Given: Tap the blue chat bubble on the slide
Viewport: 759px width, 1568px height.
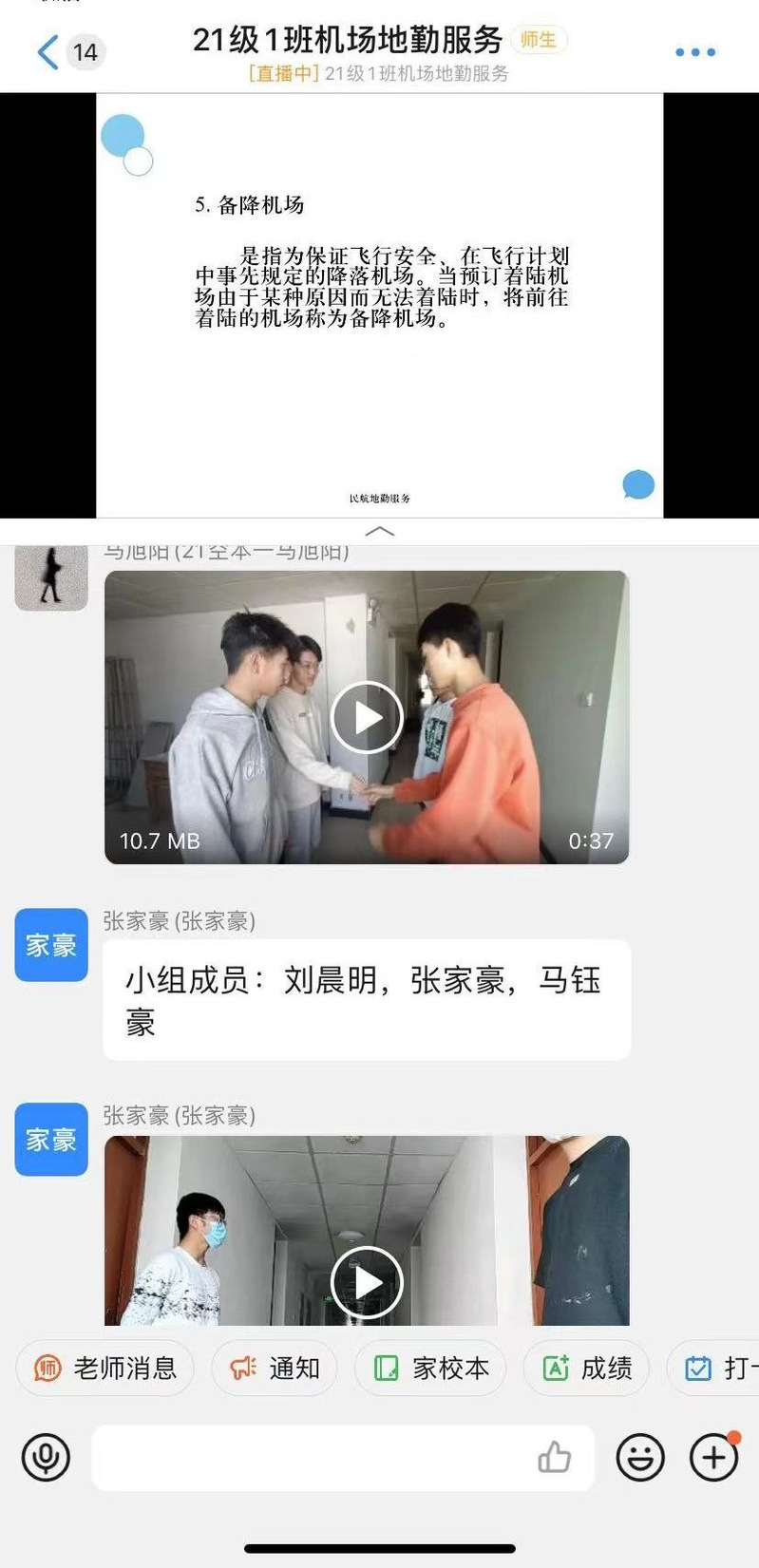Looking at the screenshot, I should pyautogui.click(x=638, y=484).
